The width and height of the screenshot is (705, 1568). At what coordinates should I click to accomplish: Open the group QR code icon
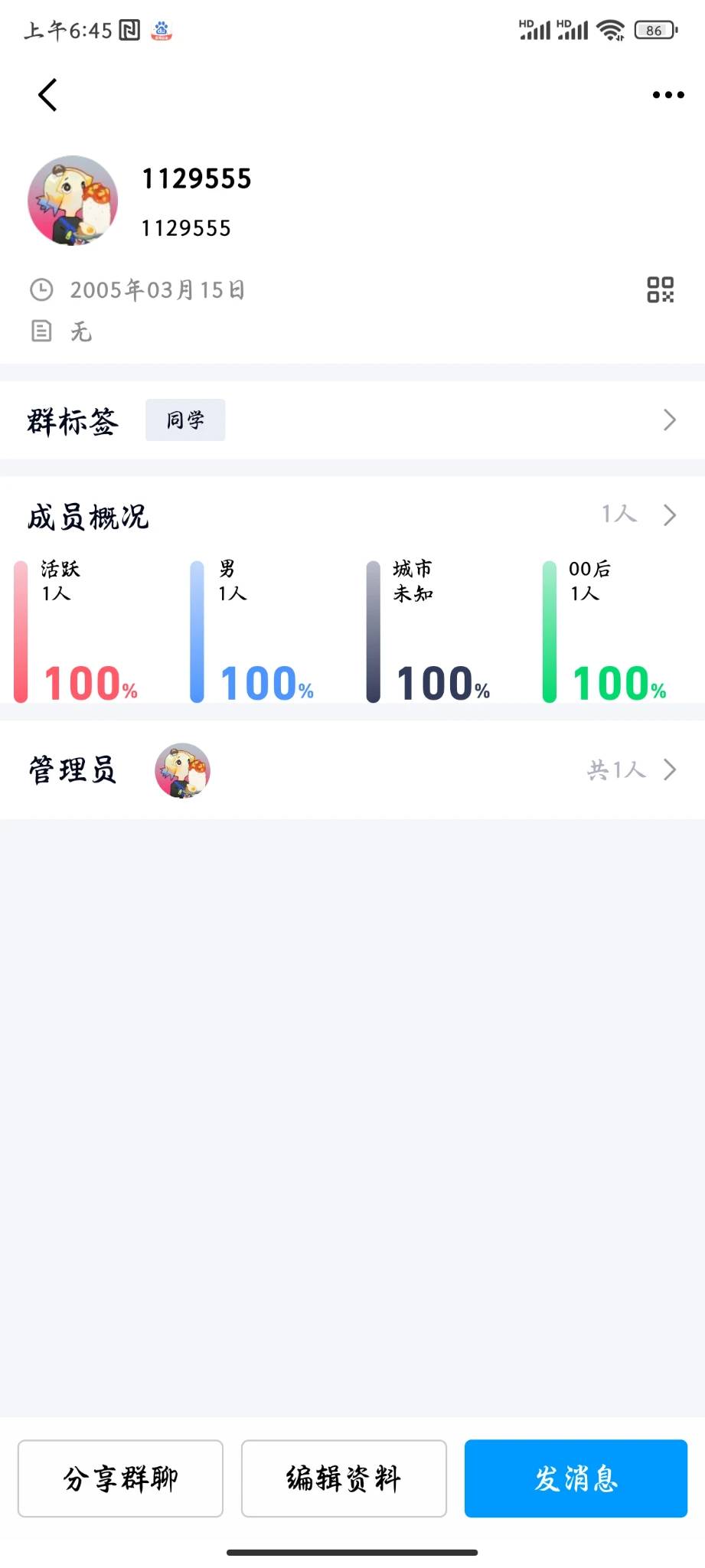click(x=660, y=290)
